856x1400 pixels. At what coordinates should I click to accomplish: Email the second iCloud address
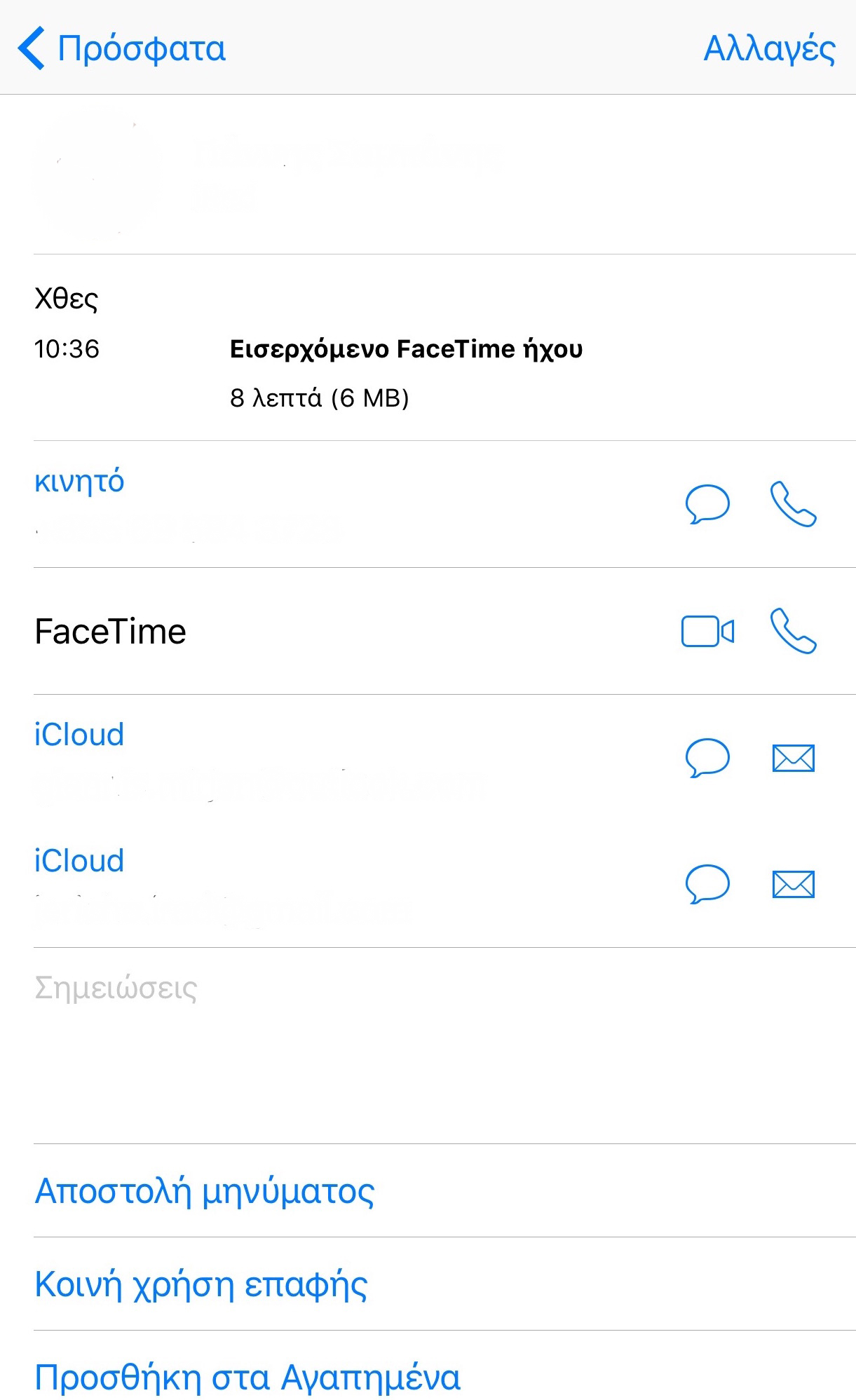pyautogui.click(x=793, y=884)
